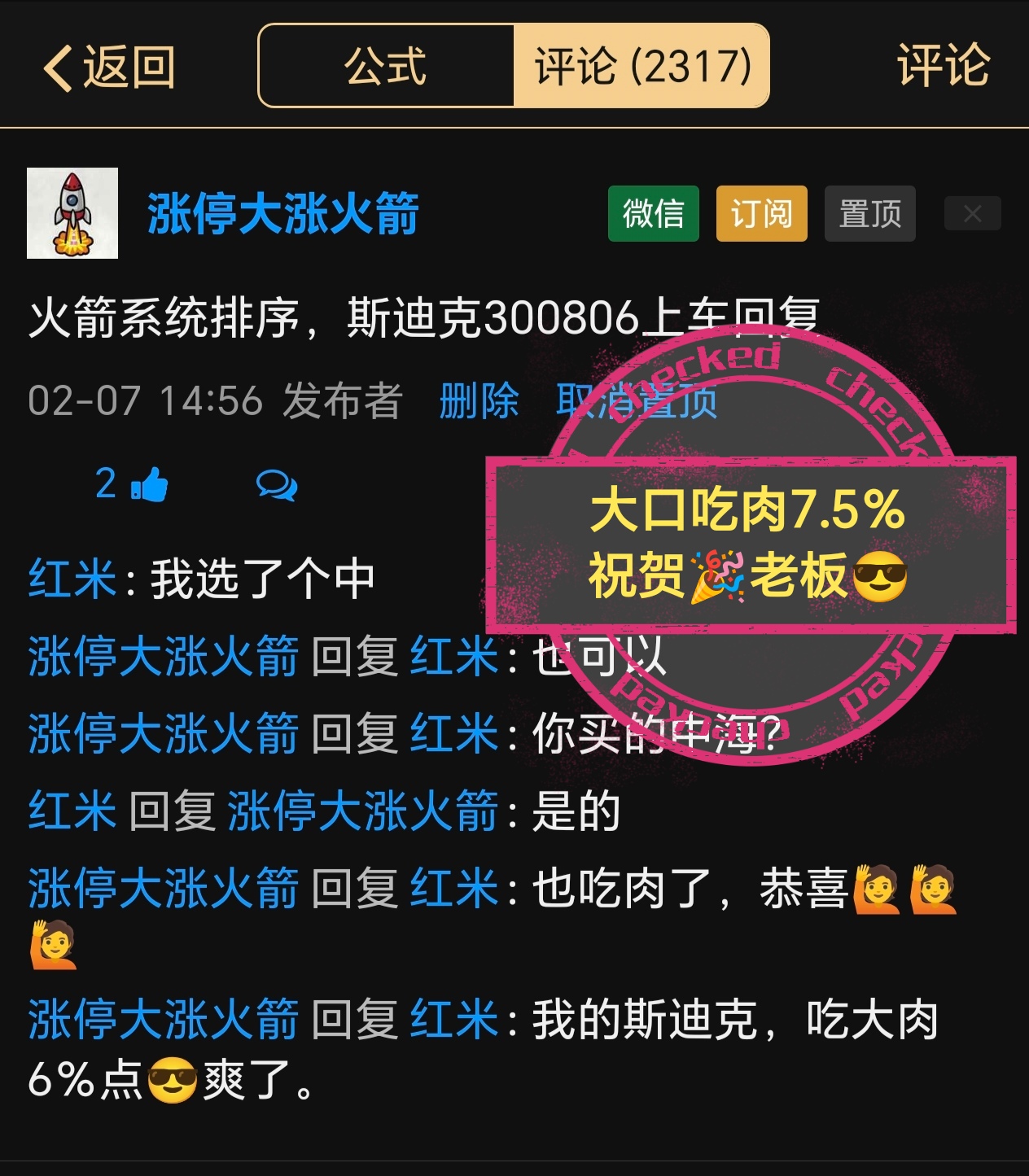Write a new comment via top-right 评论
This screenshot has height=1176, width=1029.
(943, 66)
